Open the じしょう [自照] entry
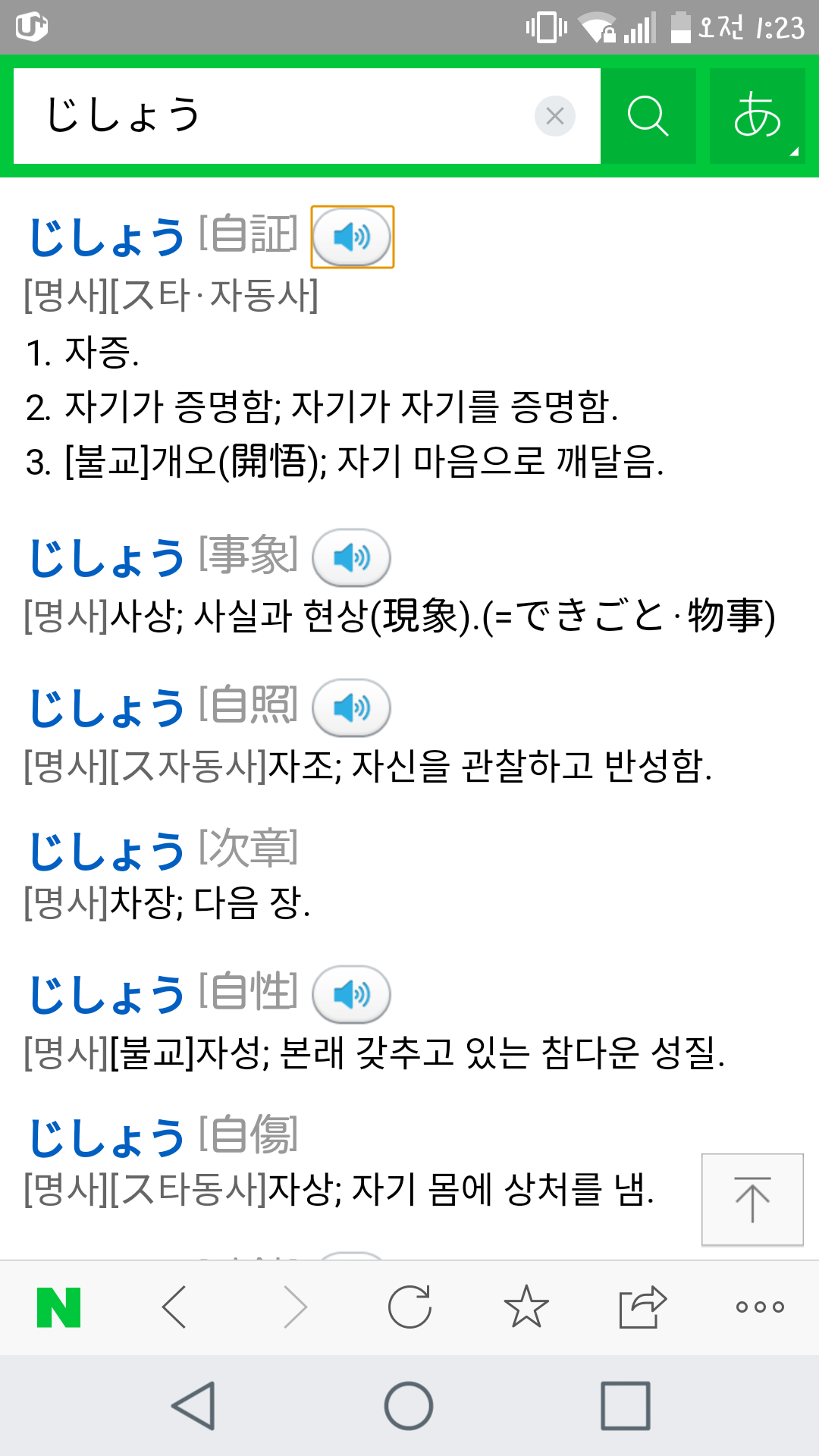 pyautogui.click(x=106, y=708)
